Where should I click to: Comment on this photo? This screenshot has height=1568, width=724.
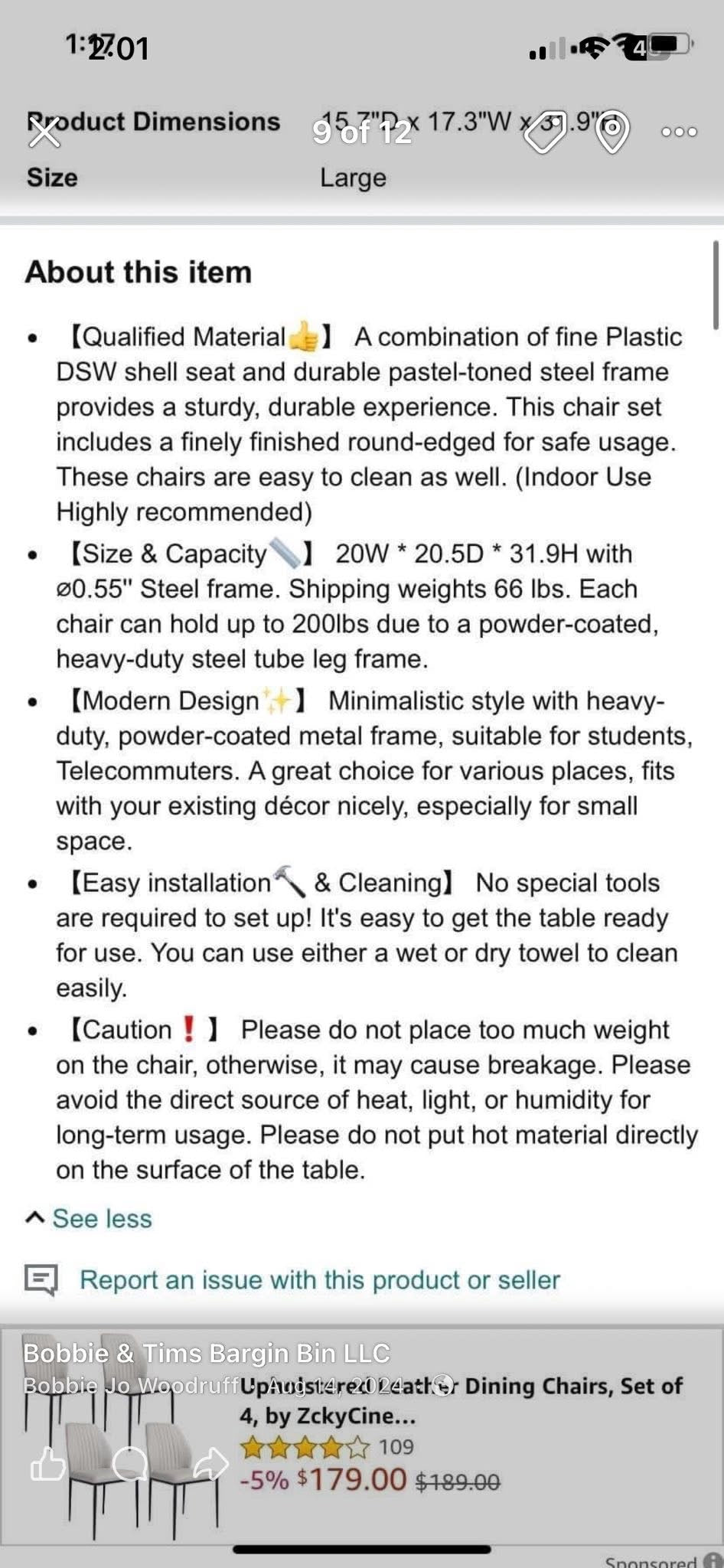click(x=130, y=1464)
